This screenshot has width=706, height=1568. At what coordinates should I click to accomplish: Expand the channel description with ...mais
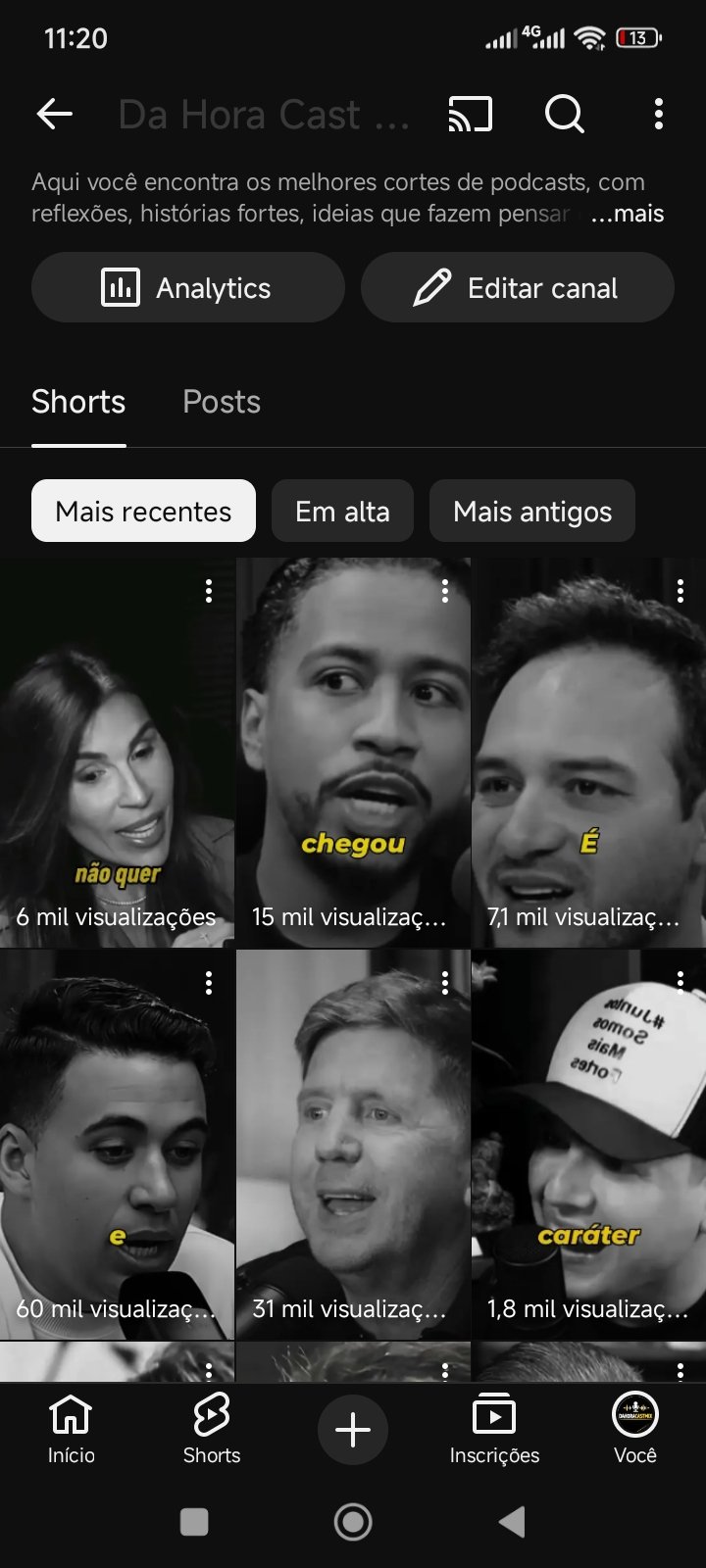(x=628, y=214)
